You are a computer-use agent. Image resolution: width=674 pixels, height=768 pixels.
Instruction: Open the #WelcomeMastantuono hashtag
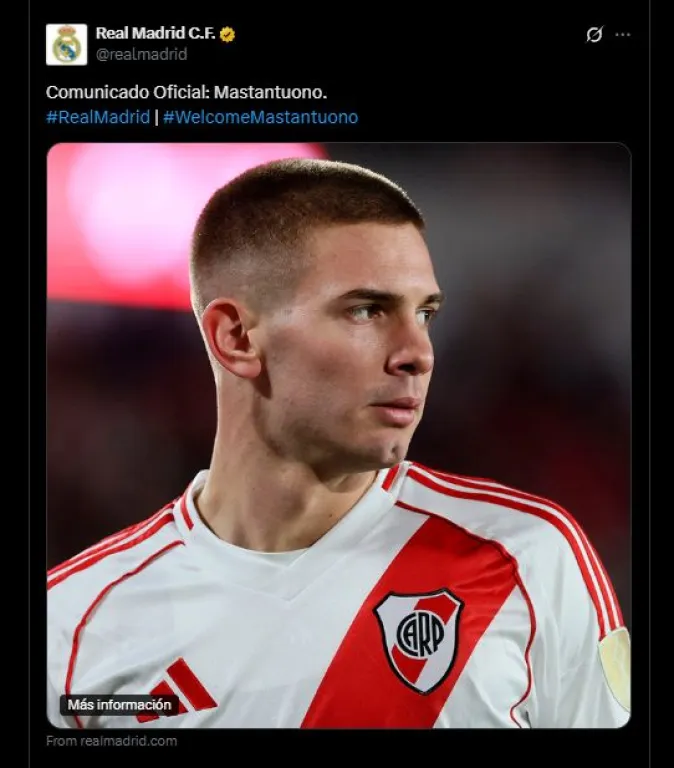(260, 117)
